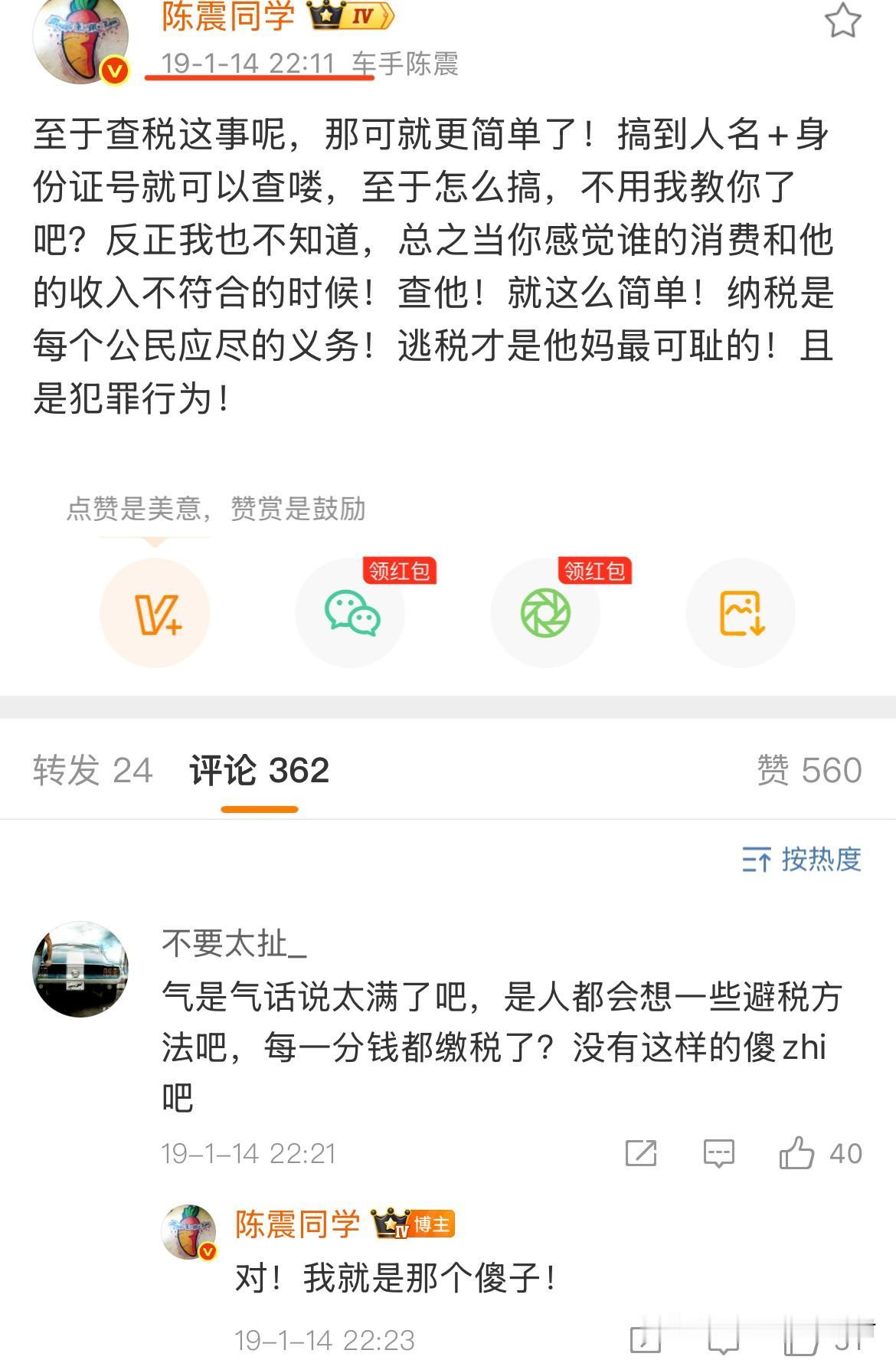Click the green aperture red packet icon
Image resolution: width=896 pixels, height=1360 pixels.
click(545, 611)
